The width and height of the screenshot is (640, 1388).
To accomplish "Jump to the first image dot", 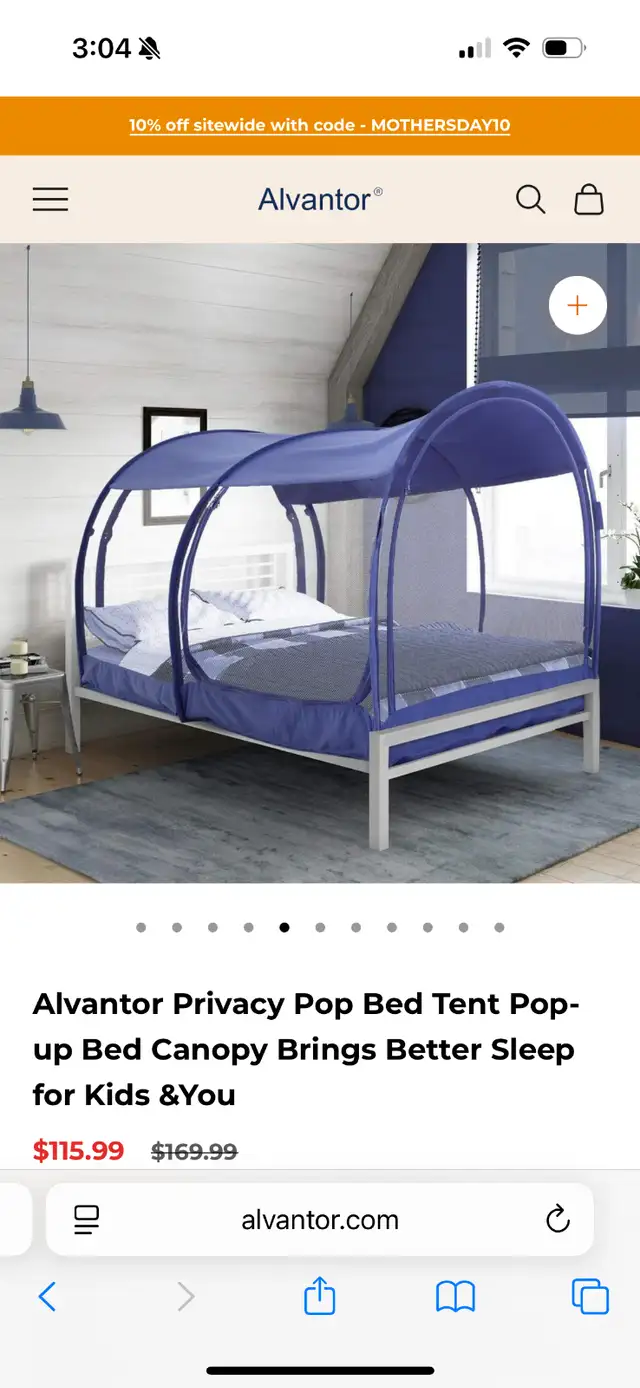I will [x=141, y=927].
